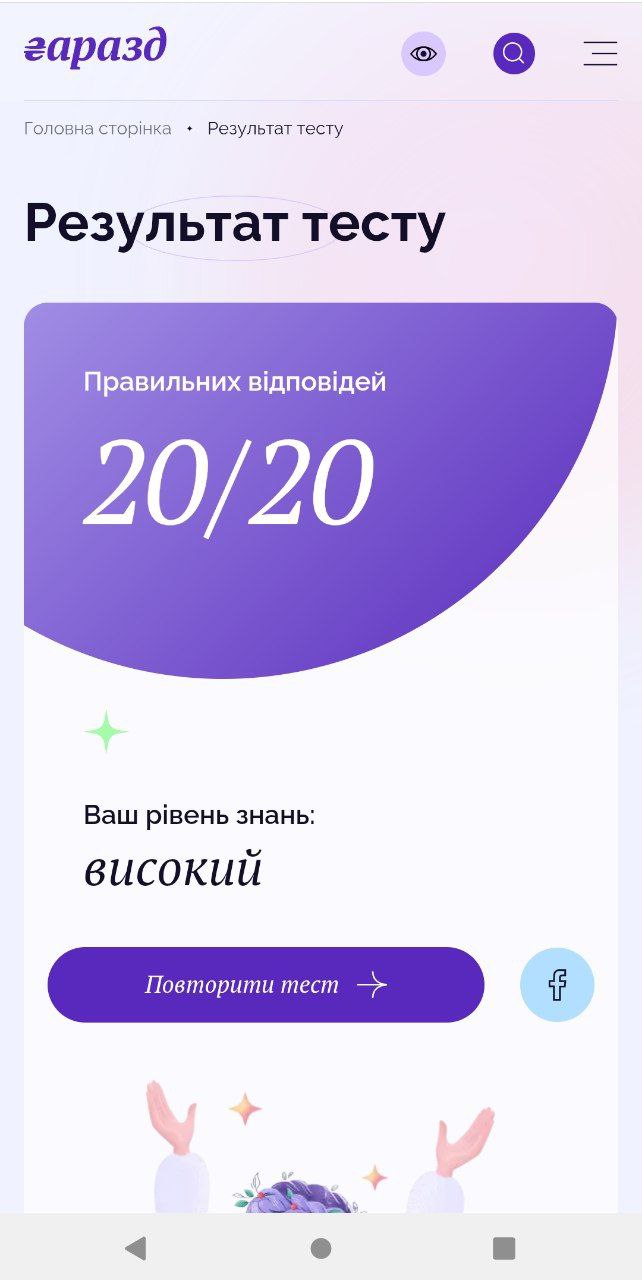Tap the system back button
Image resolution: width=642 pixels, height=1280 pixels.
pos(135,1248)
